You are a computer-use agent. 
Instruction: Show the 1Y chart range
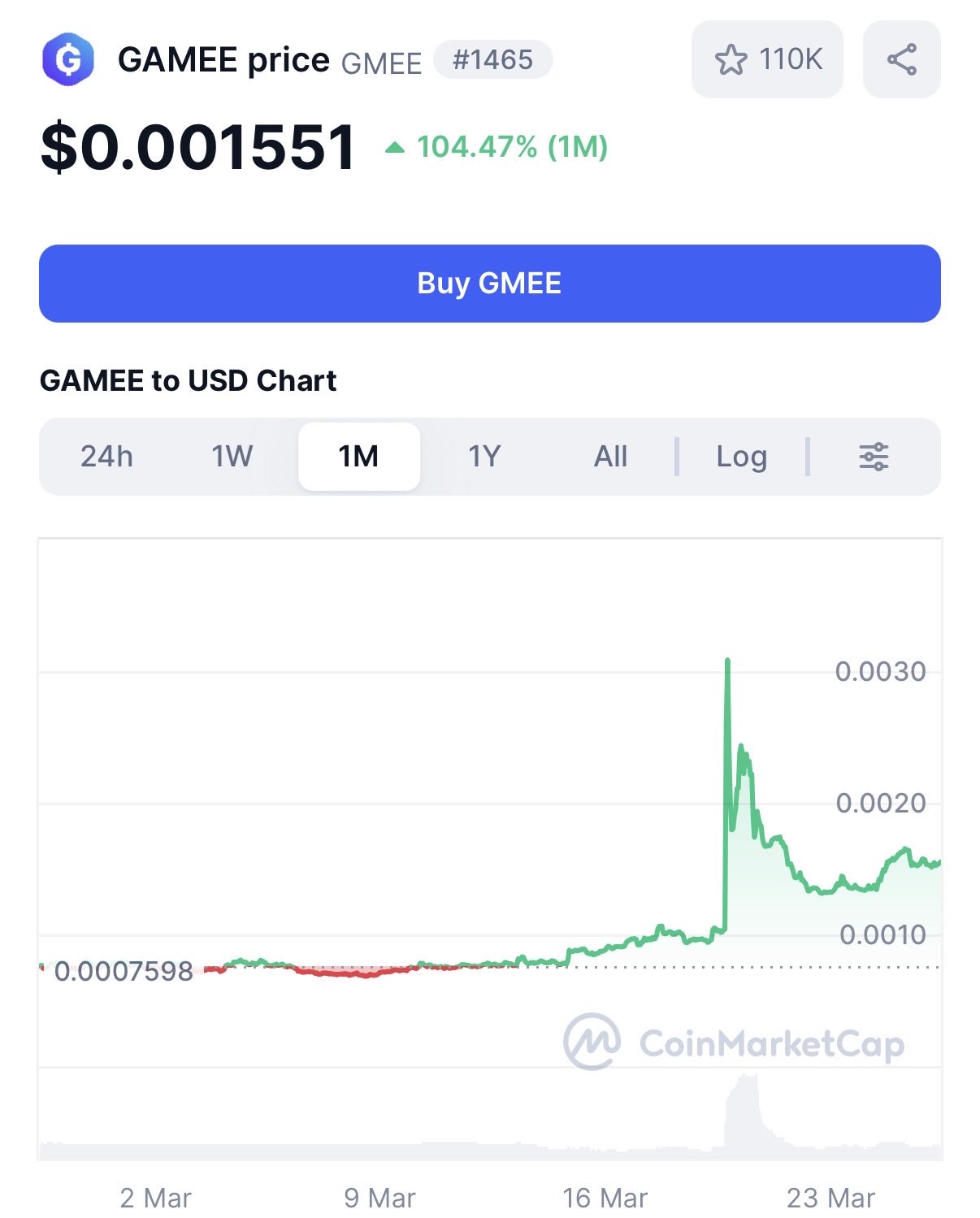click(x=484, y=457)
